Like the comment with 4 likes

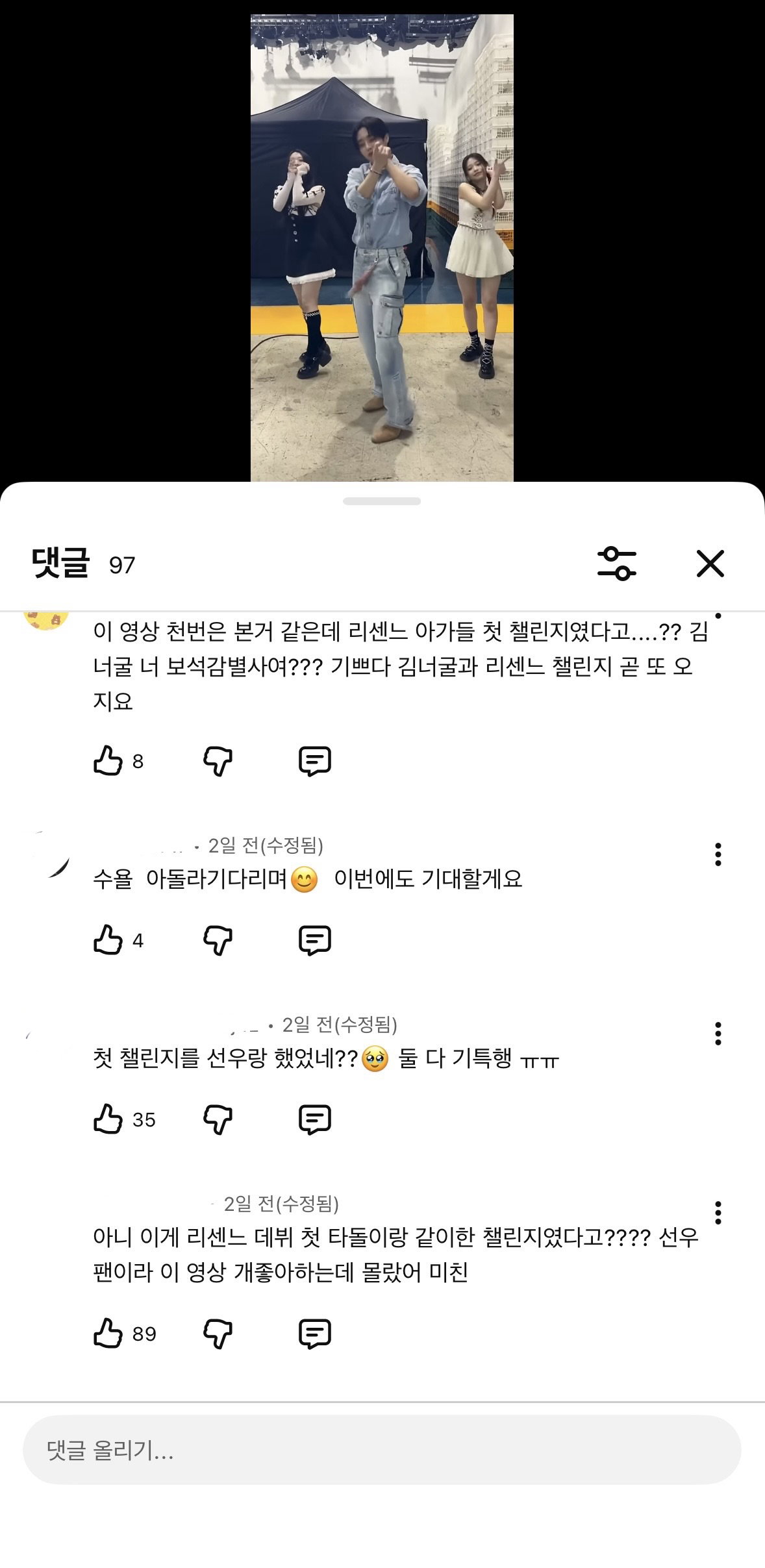coord(108,940)
